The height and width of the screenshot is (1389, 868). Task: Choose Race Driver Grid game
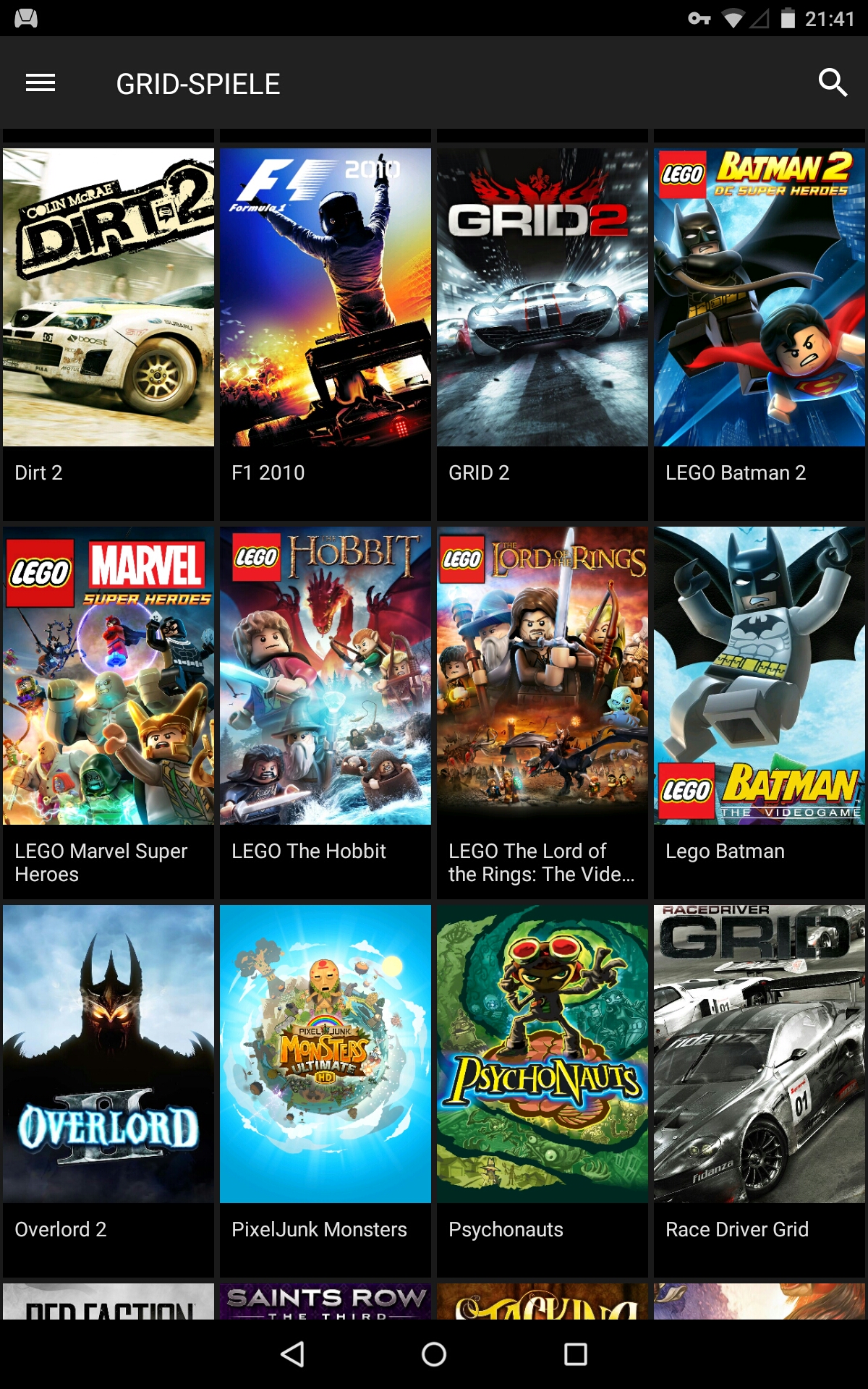(759, 1091)
